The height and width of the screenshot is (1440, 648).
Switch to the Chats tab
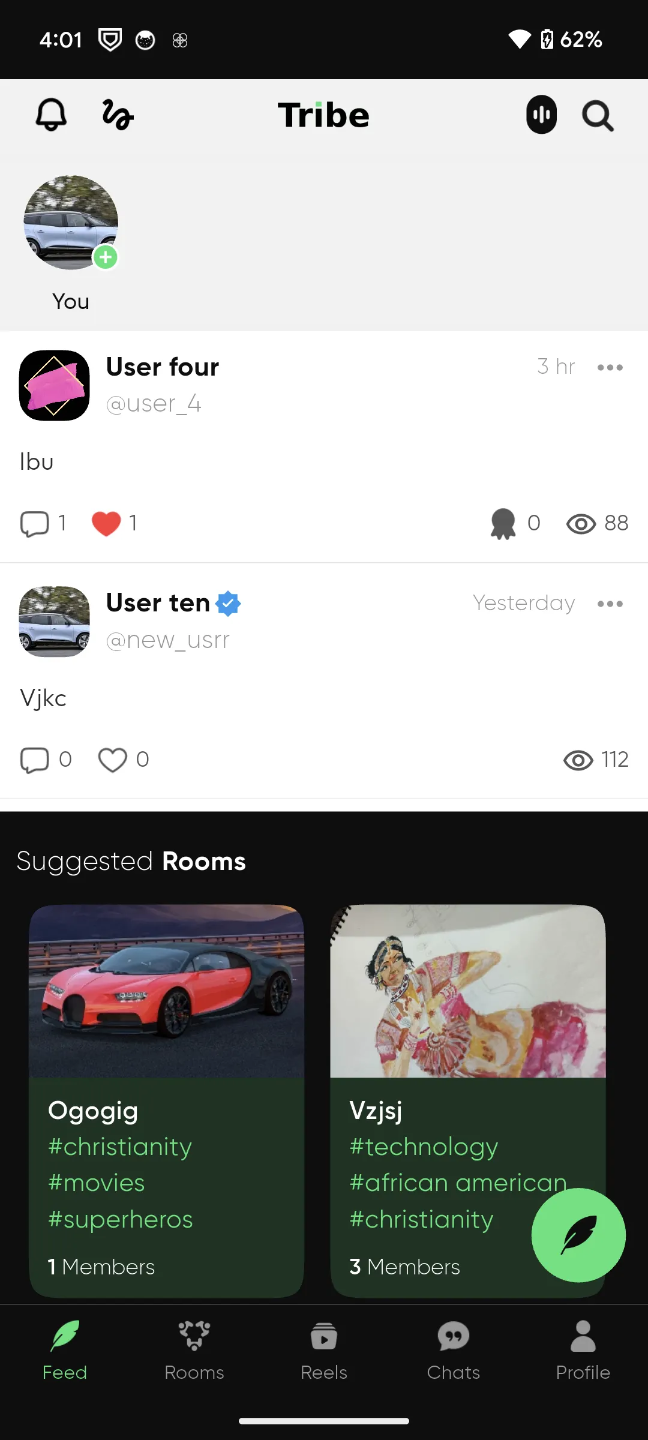point(453,1350)
